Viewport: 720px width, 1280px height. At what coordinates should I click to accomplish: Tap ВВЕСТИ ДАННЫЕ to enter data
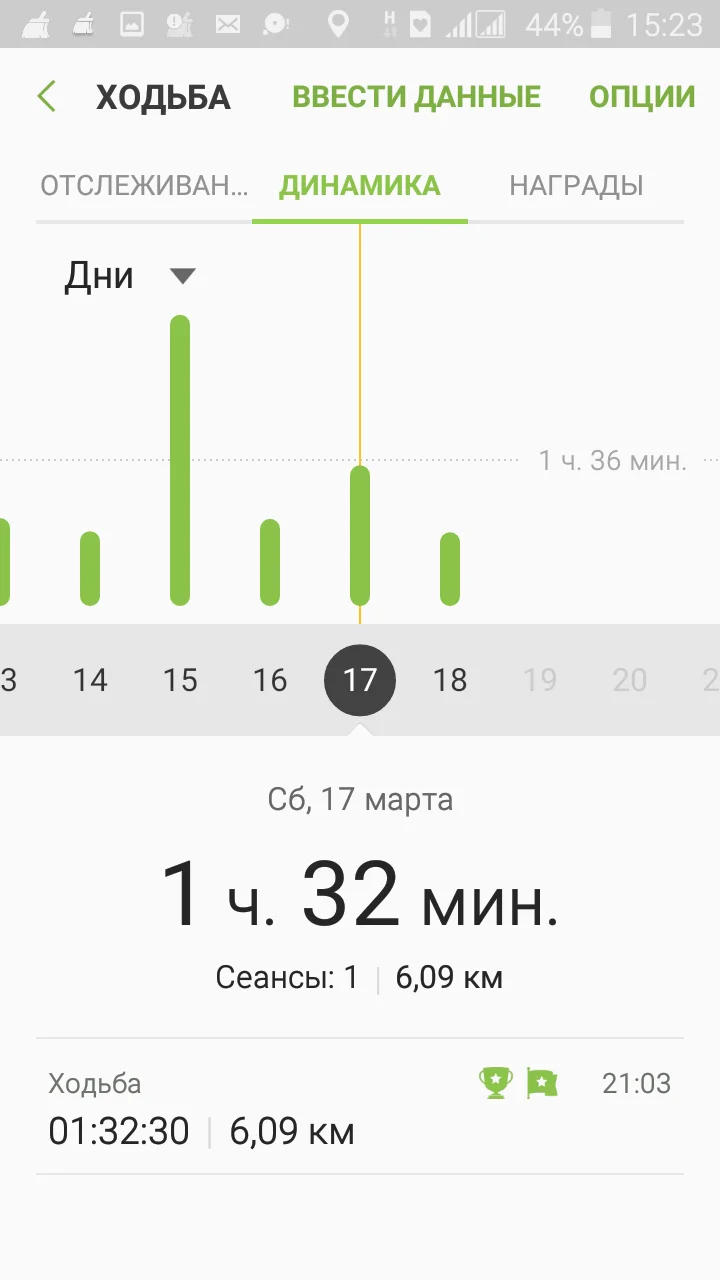click(x=416, y=97)
